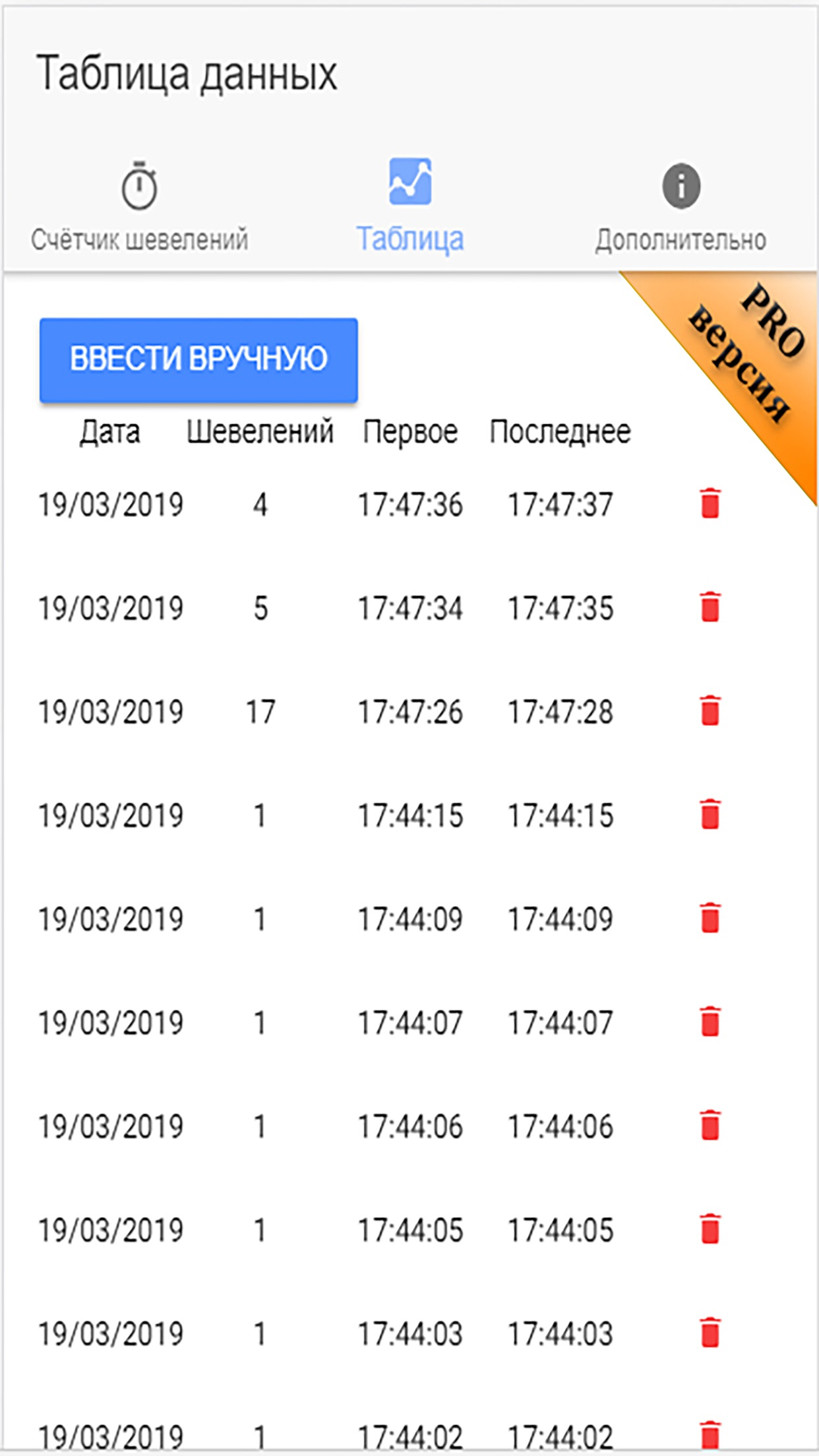Viewport: 819px width, 1456px height.
Task: Tap the ВВЕСТИ ВРУЧНУЮ button
Action: click(x=198, y=360)
